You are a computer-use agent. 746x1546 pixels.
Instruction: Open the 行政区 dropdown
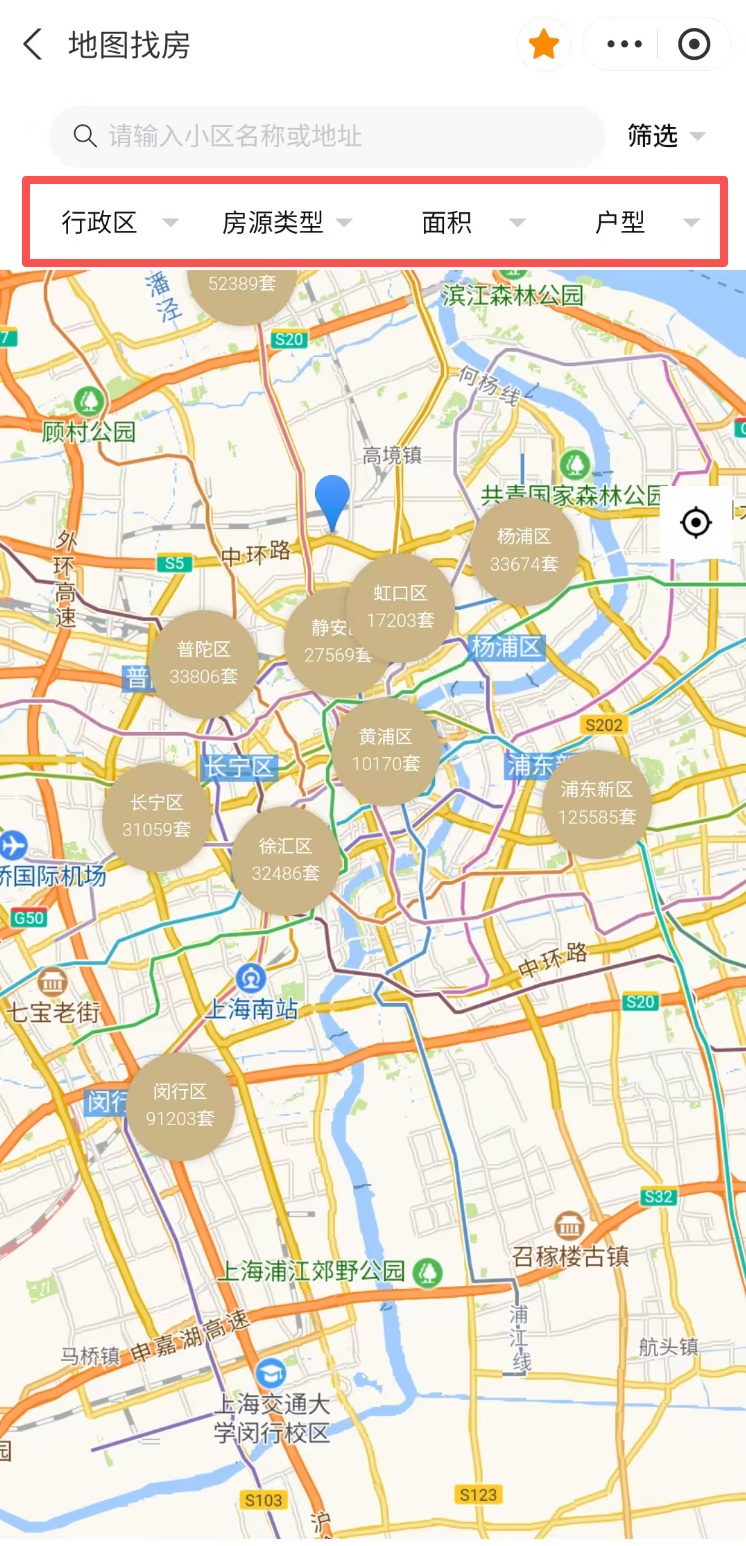point(119,222)
